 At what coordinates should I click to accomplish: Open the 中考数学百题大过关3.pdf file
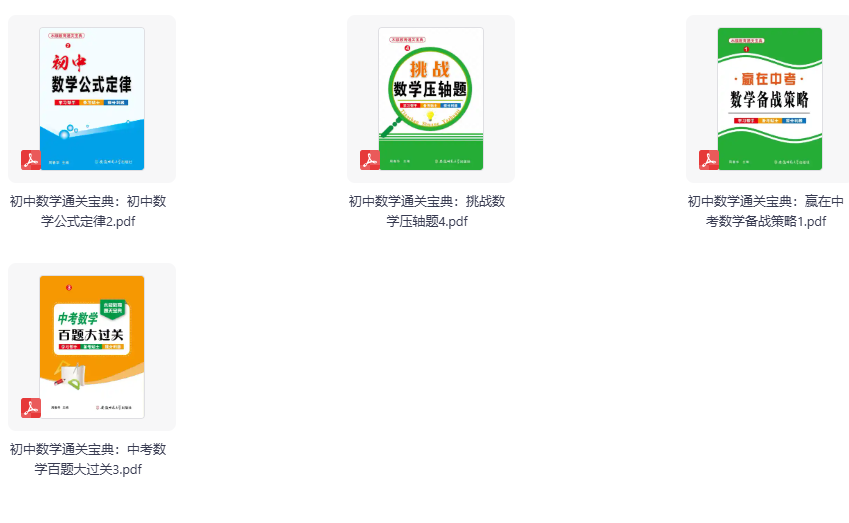92,347
